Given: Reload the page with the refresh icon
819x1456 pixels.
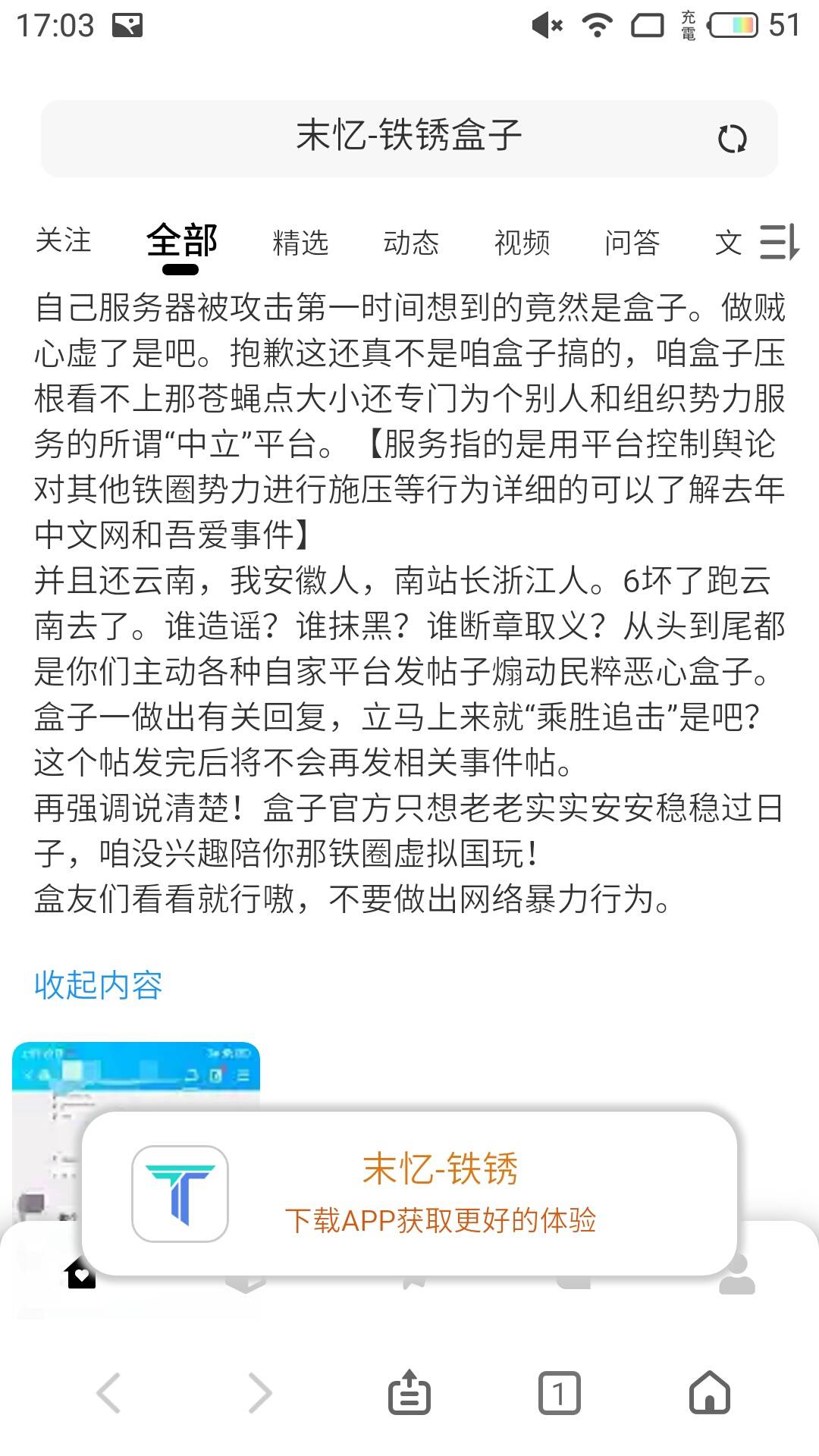Looking at the screenshot, I should (x=732, y=140).
